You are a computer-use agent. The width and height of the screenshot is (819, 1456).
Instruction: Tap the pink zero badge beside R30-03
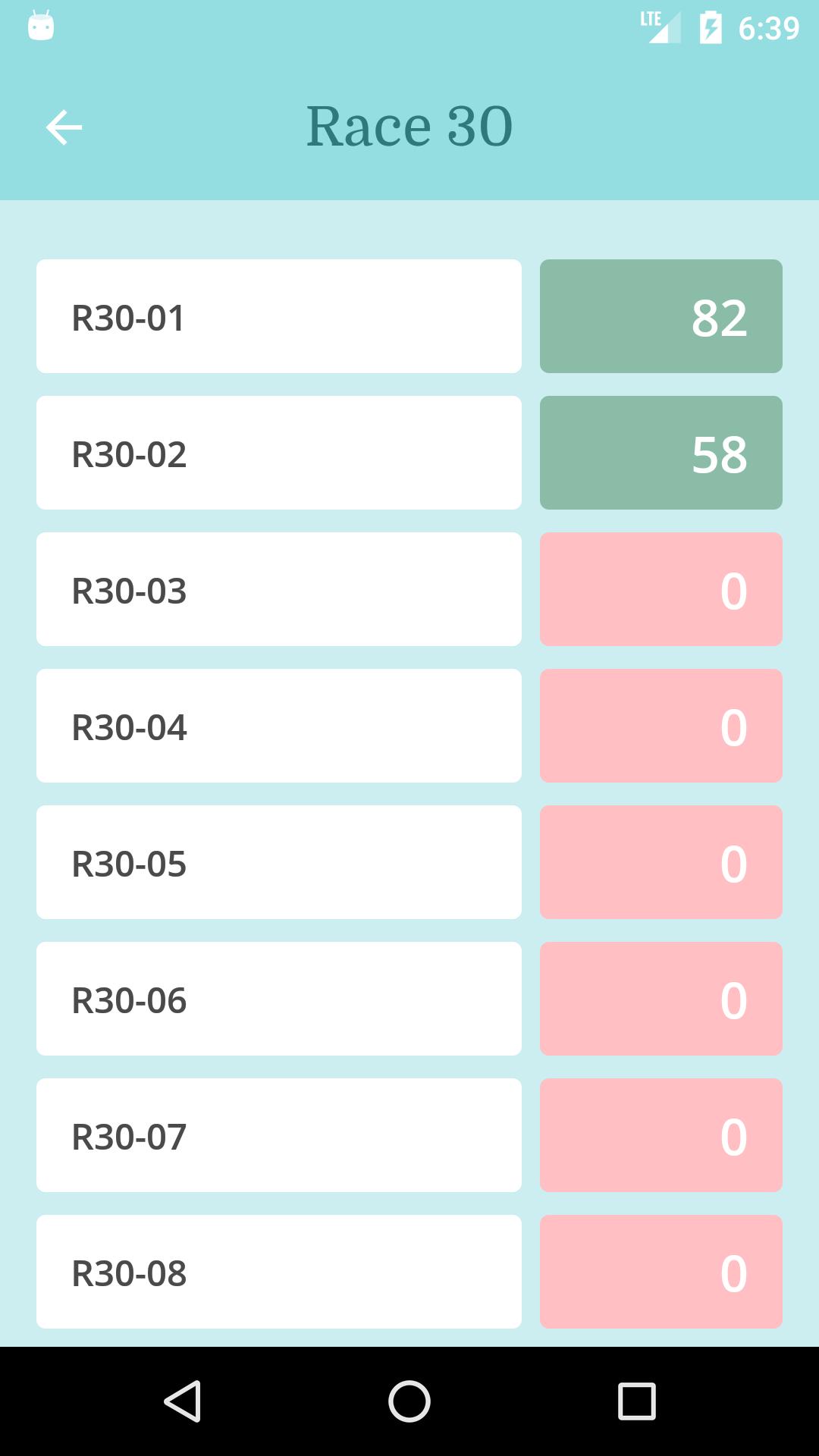661,589
